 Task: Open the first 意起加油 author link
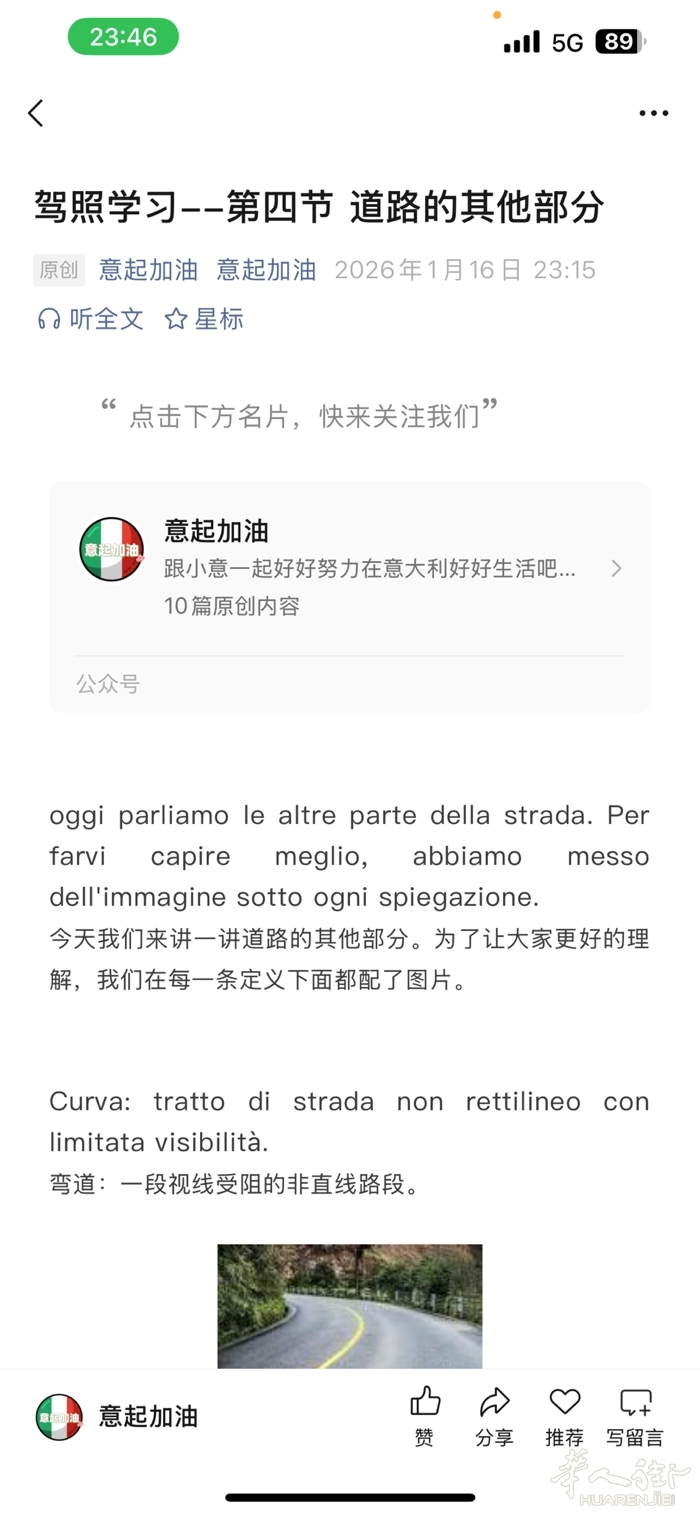[x=148, y=270]
